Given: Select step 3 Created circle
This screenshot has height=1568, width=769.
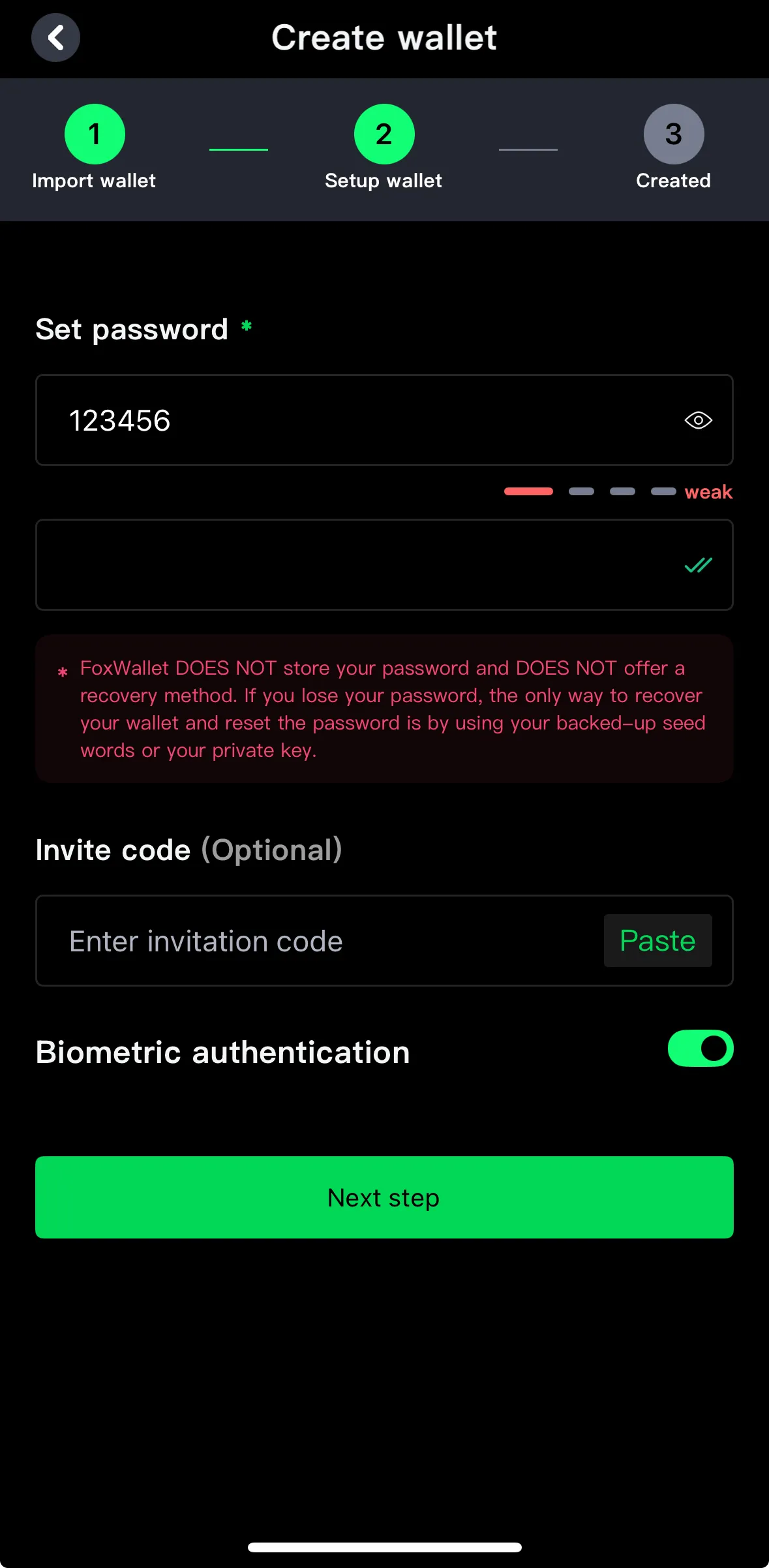Looking at the screenshot, I should tap(673, 133).
